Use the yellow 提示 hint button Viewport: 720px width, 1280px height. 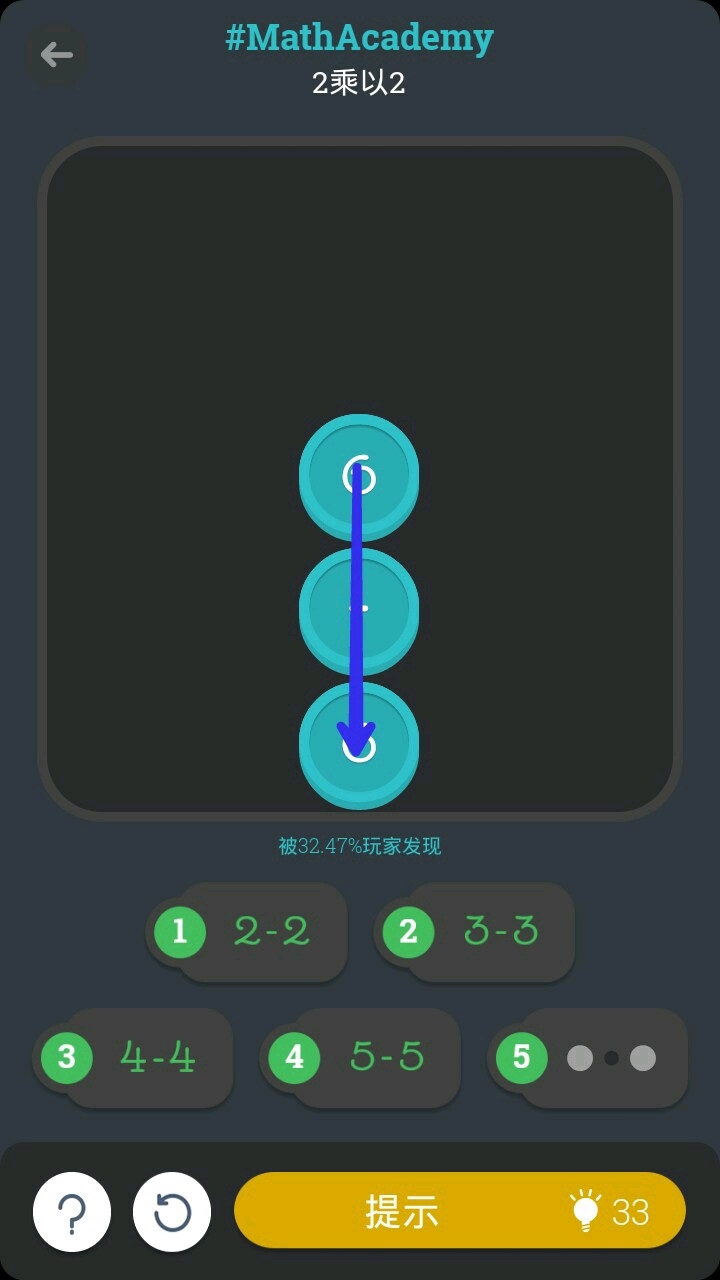[460, 1211]
